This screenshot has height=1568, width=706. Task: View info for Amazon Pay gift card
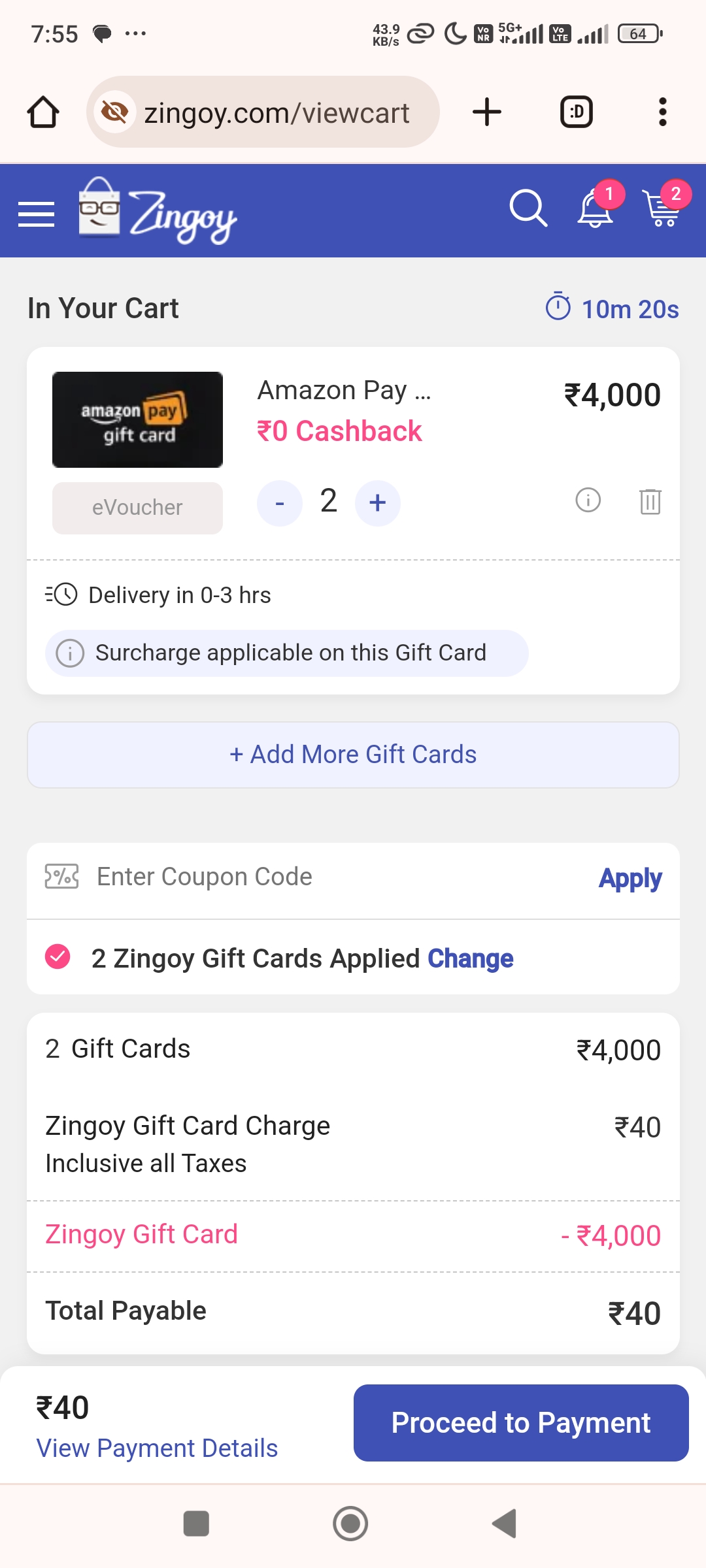coord(588,500)
